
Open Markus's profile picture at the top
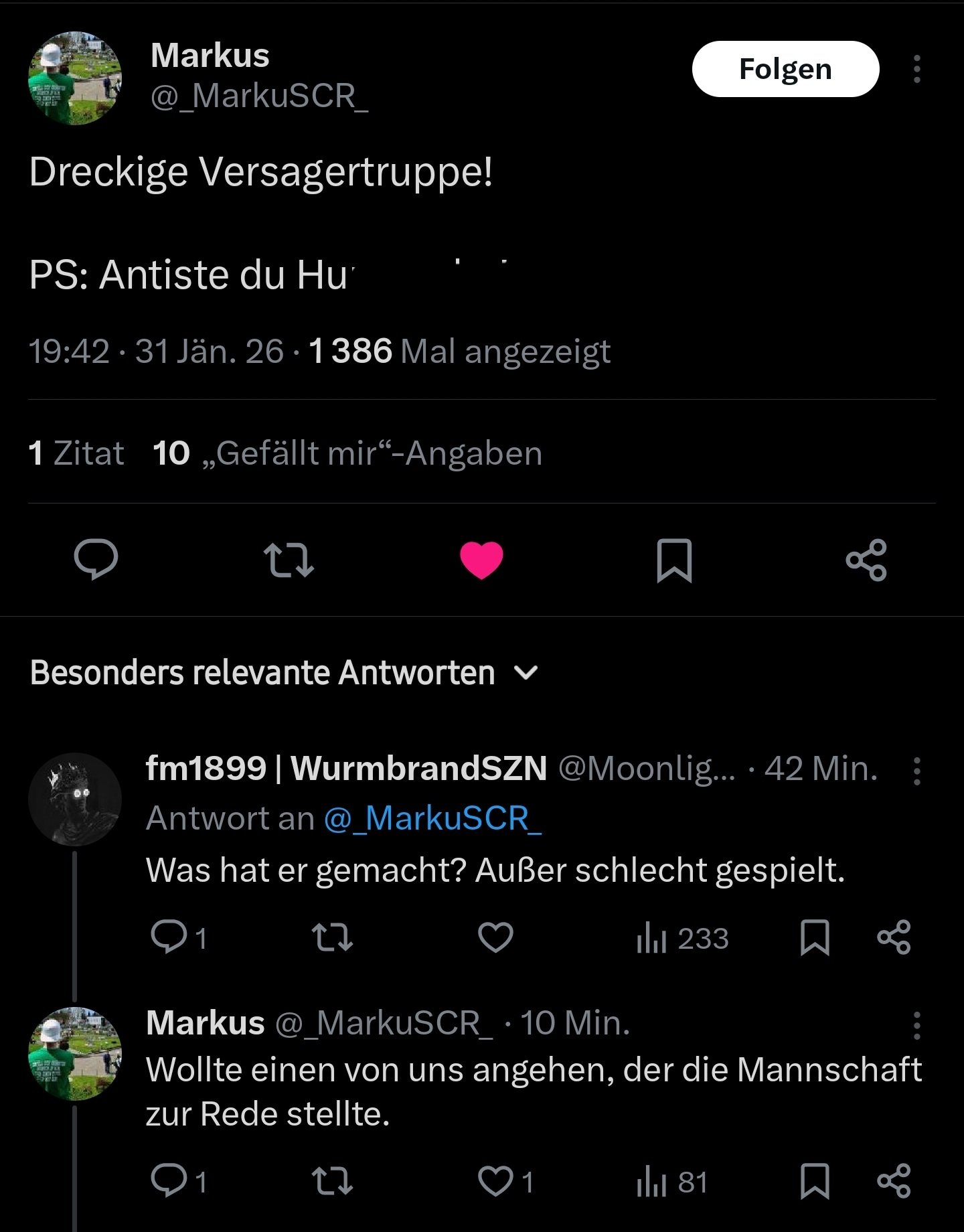tap(75, 78)
